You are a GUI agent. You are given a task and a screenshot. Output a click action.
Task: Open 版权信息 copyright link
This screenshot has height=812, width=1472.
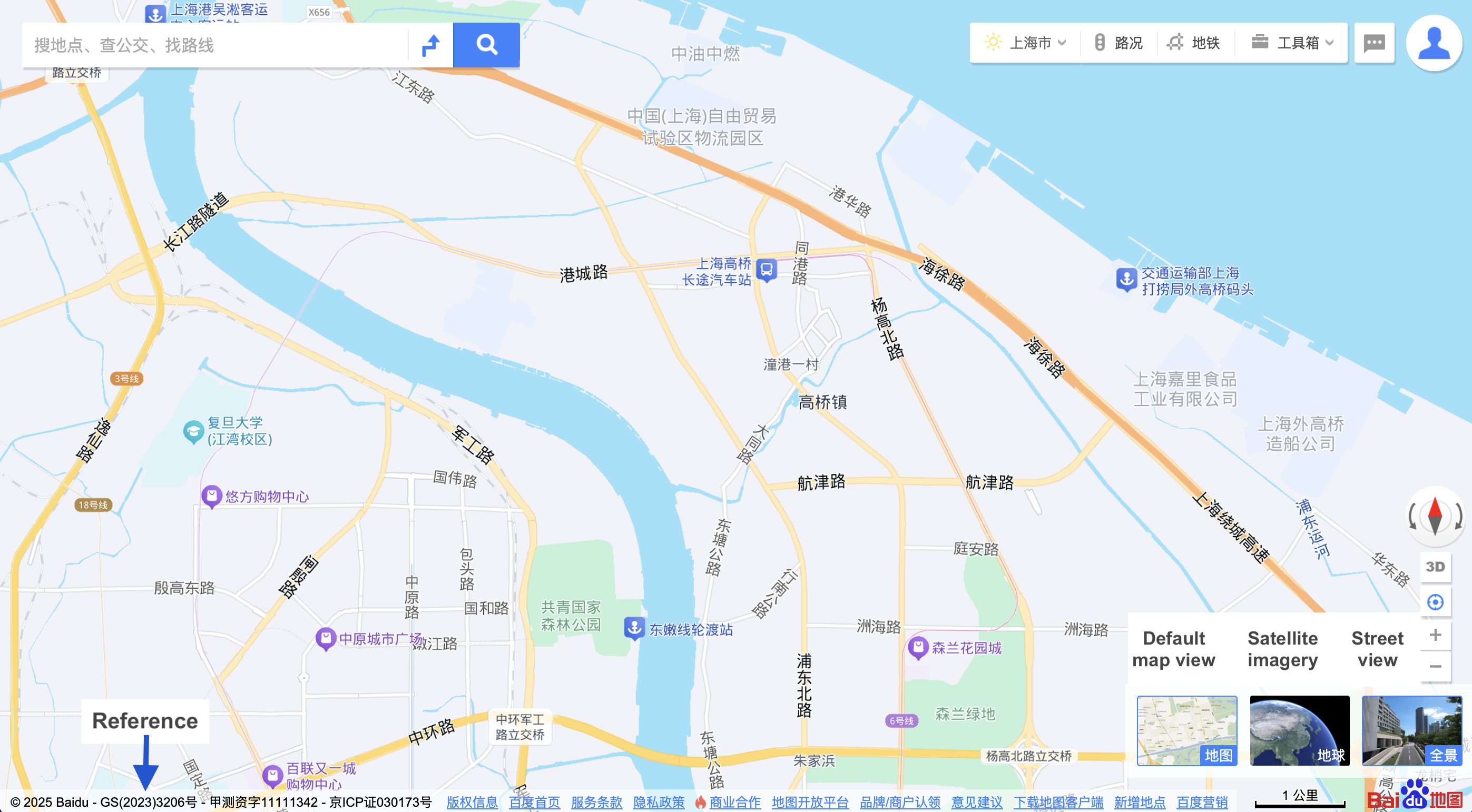pos(472,801)
